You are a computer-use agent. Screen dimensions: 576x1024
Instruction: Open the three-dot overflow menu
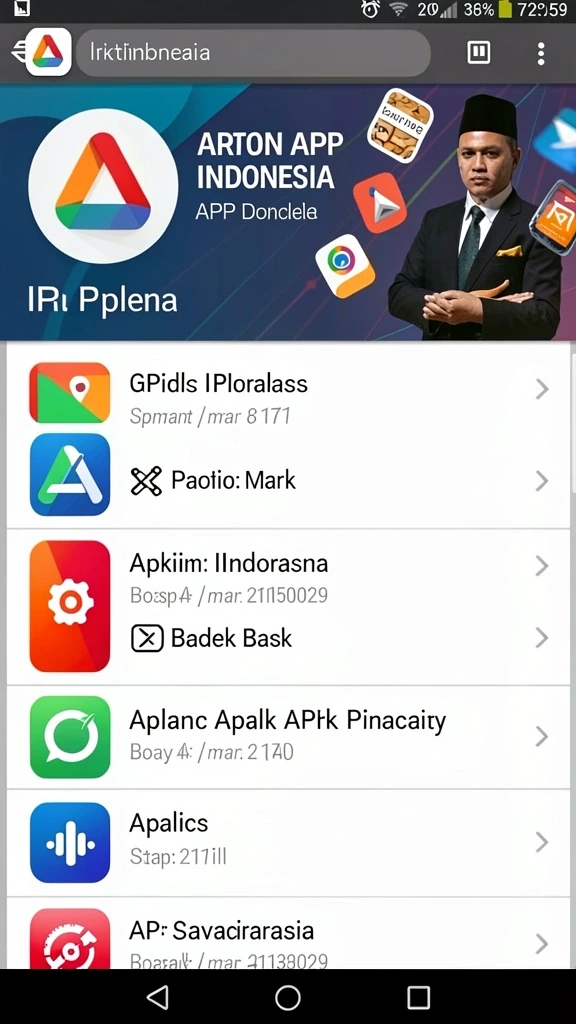point(541,54)
